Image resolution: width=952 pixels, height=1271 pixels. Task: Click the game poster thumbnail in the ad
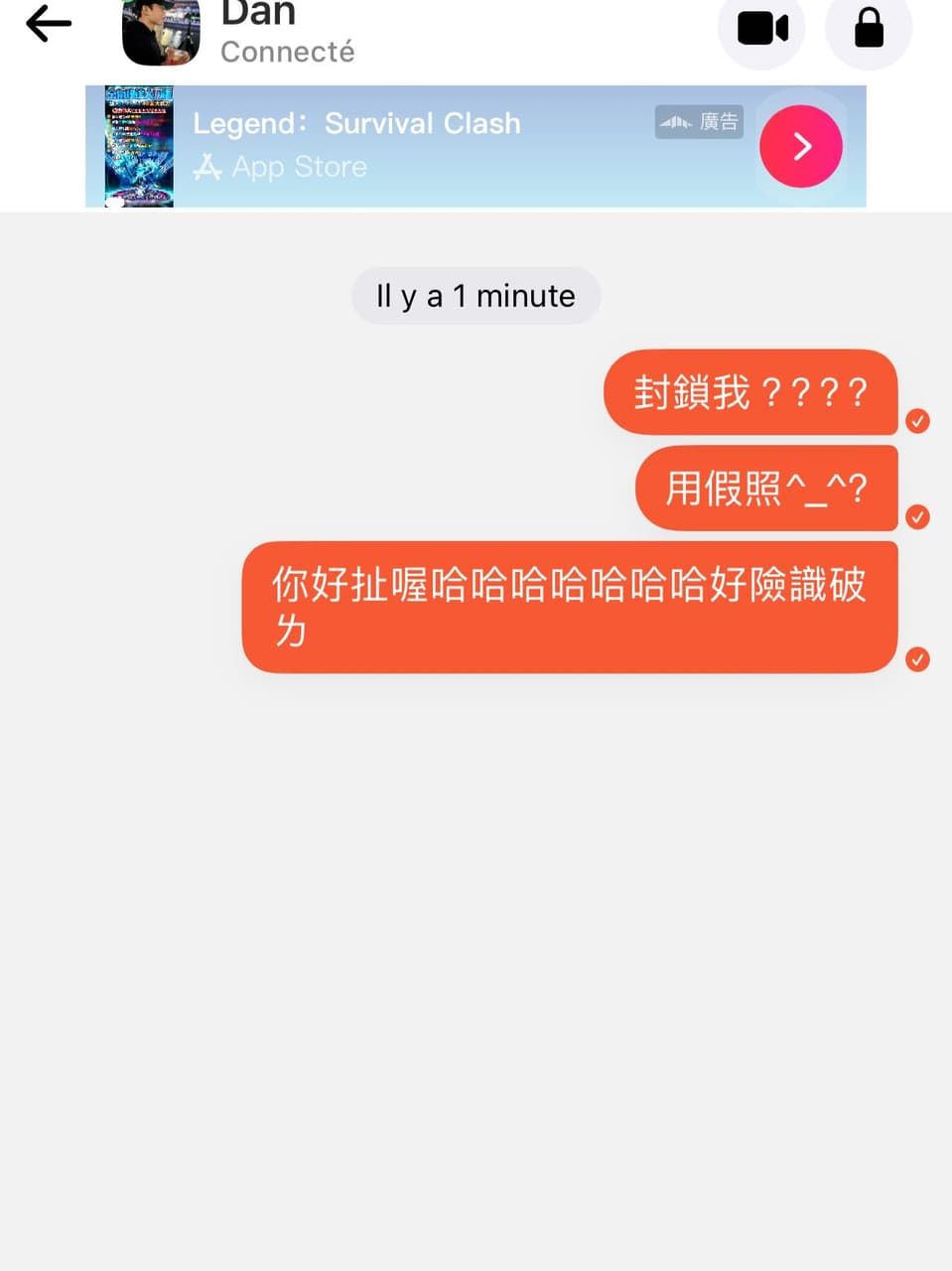[x=139, y=146]
